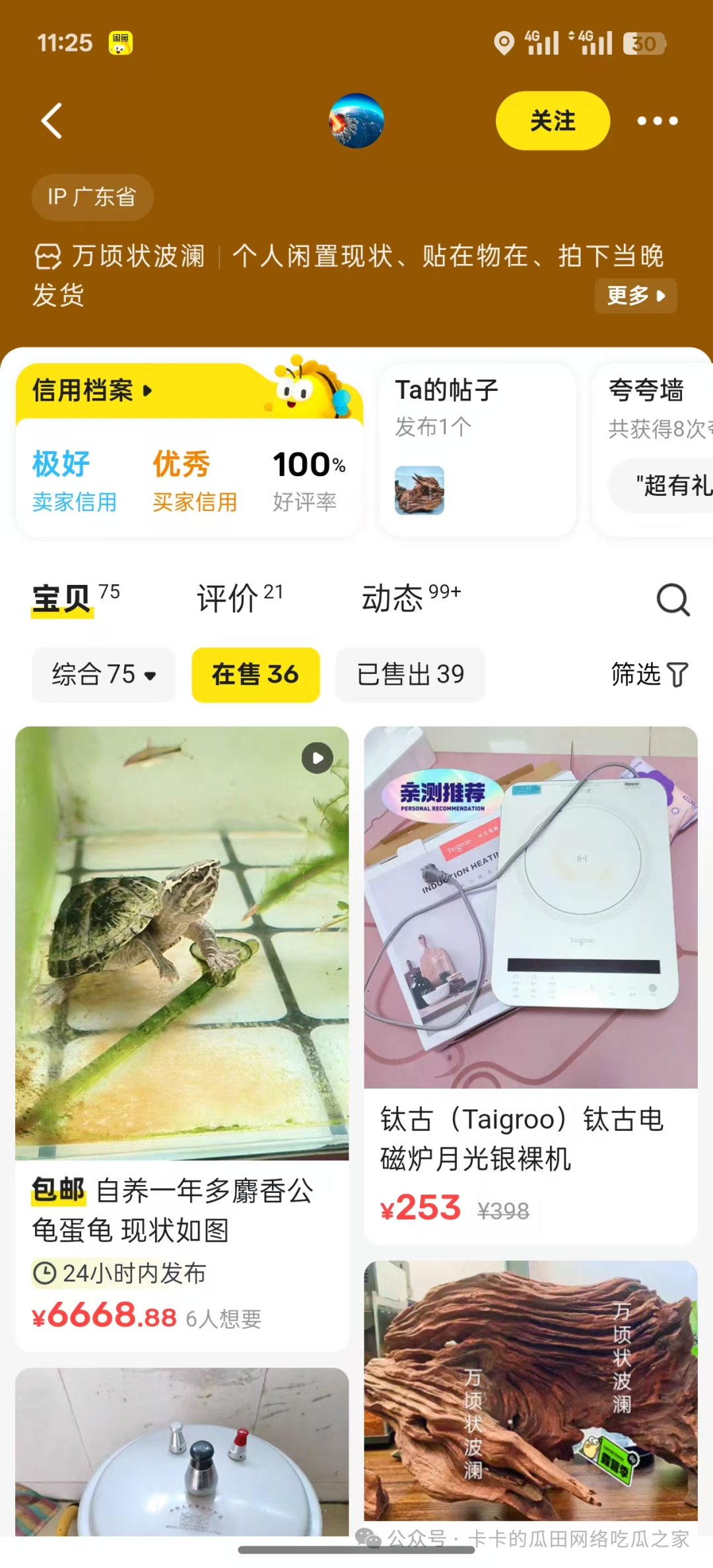Screen dimensions: 713x1568
Task: Show 已售出 39 sold items
Action: tap(410, 675)
